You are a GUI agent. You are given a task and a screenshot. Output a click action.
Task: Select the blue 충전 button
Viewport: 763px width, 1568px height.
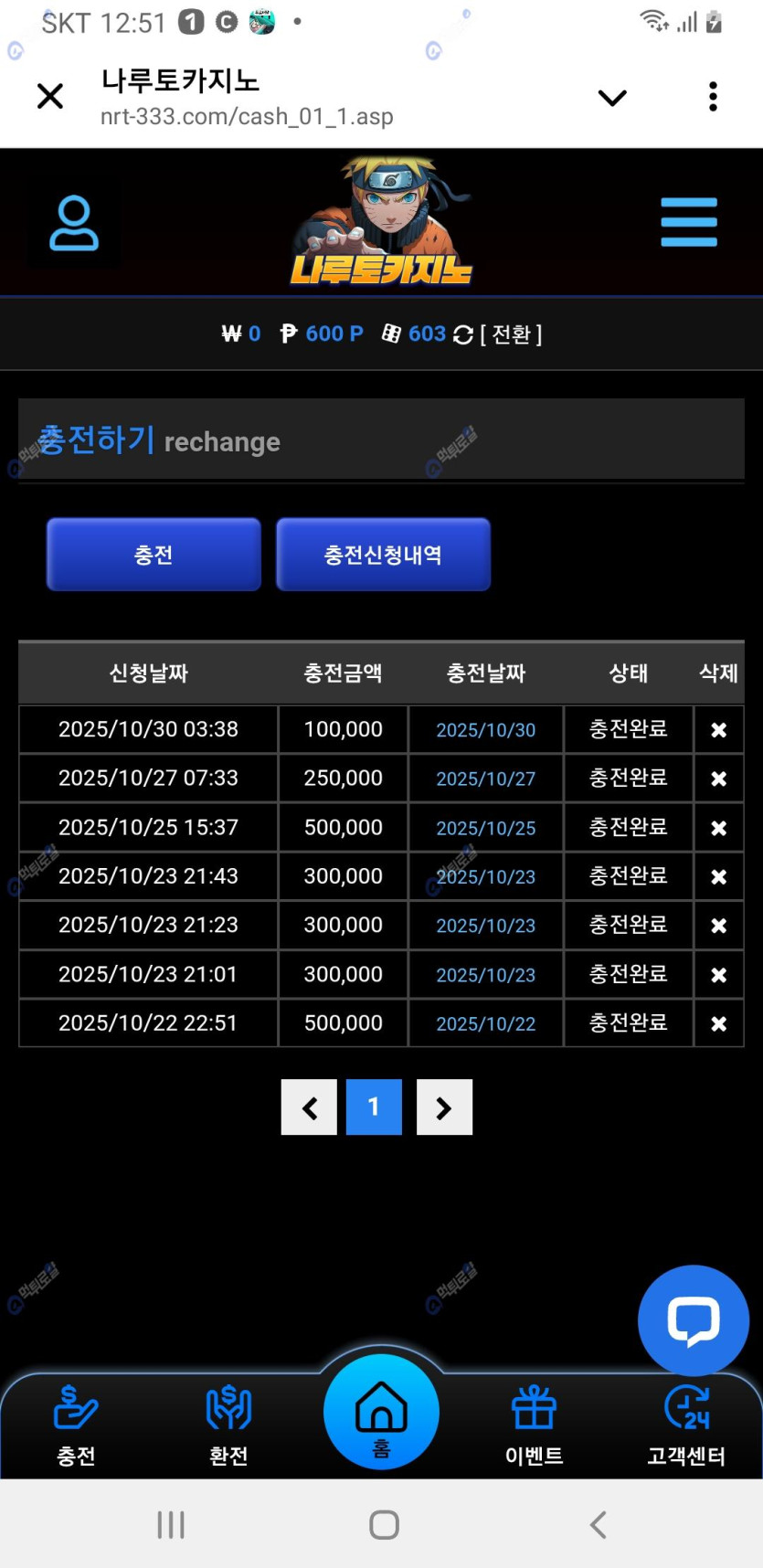tap(154, 555)
